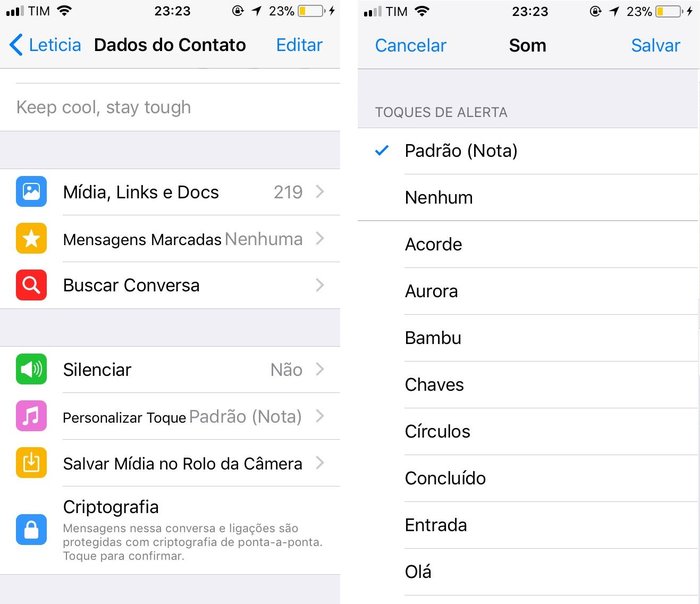Open Buscar Conversa
The height and width of the screenshot is (604, 700).
[x=170, y=285]
